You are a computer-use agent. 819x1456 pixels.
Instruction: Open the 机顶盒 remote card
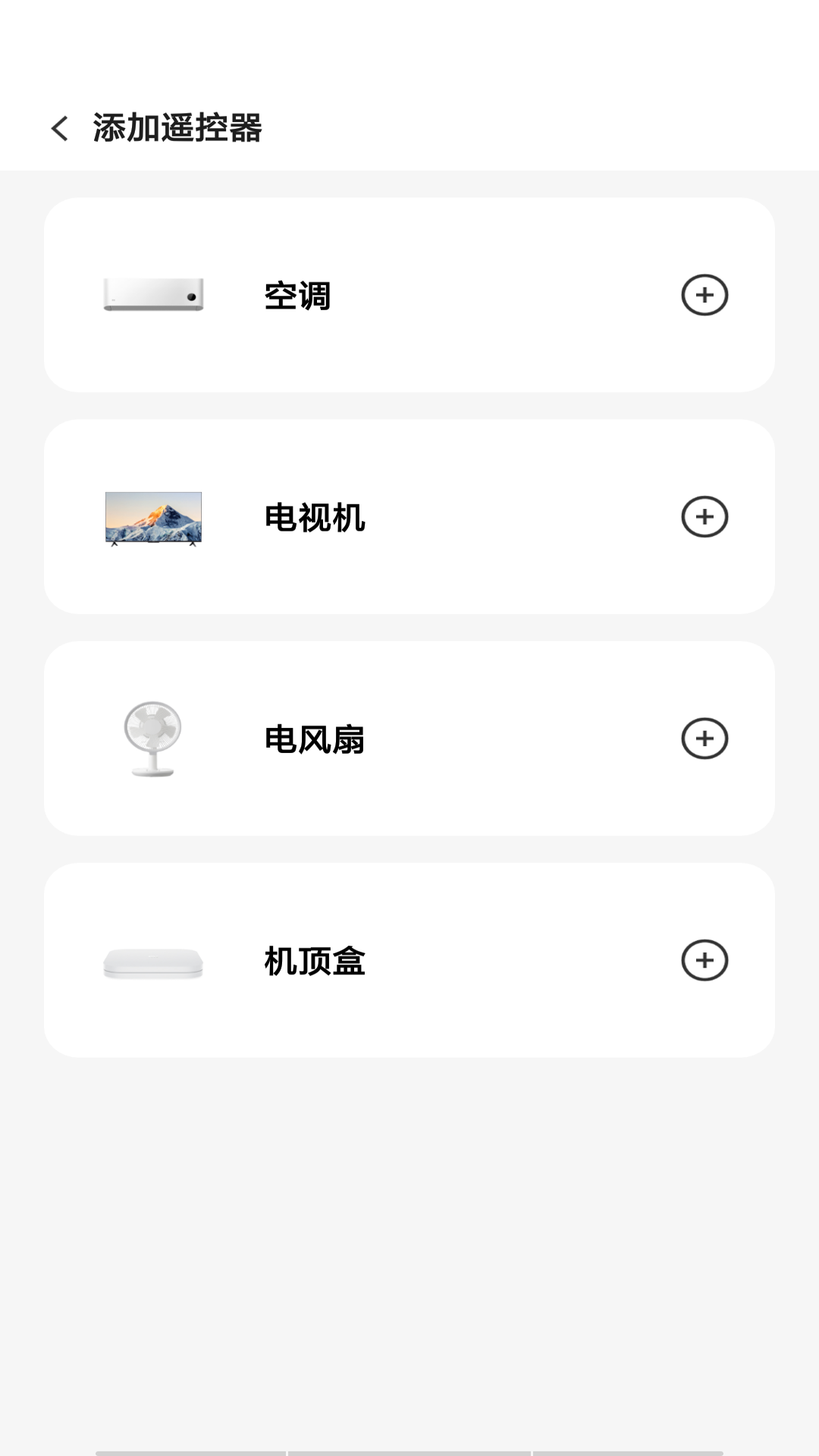coord(409,959)
